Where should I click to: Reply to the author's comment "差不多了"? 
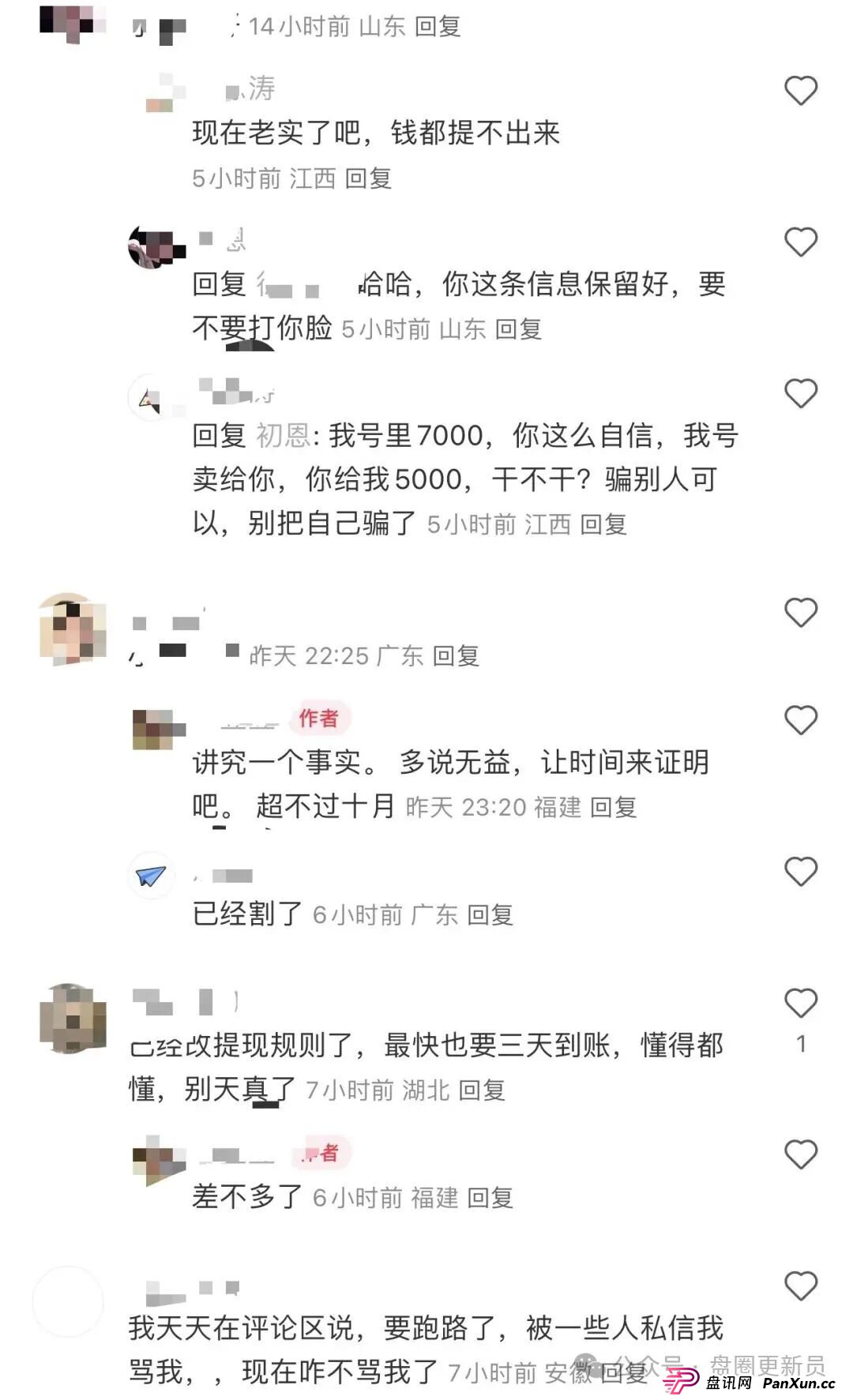pos(490,1198)
